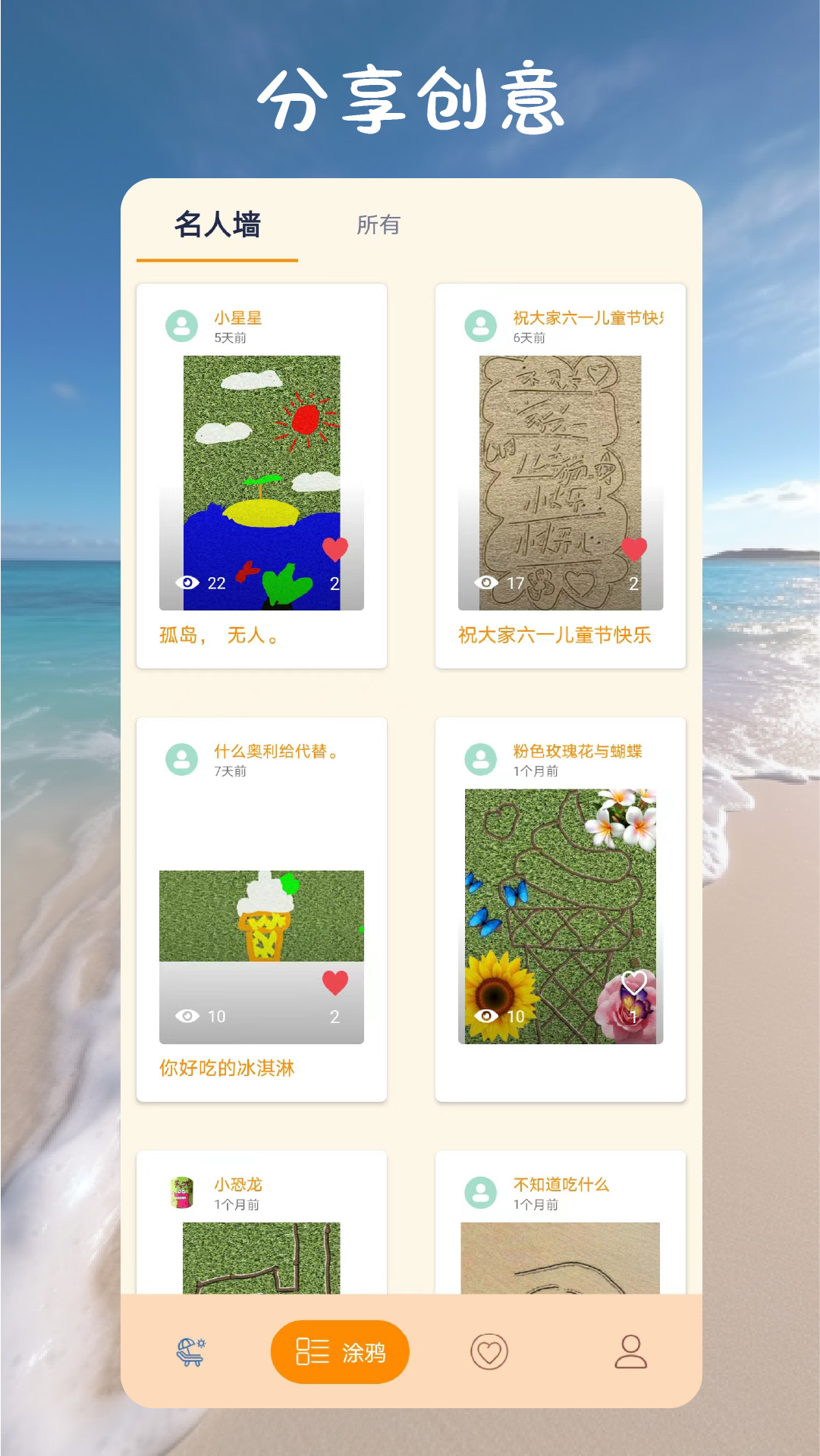820x1456 pixels.
Task: Click 小星星's avatar icon
Action: (181, 326)
